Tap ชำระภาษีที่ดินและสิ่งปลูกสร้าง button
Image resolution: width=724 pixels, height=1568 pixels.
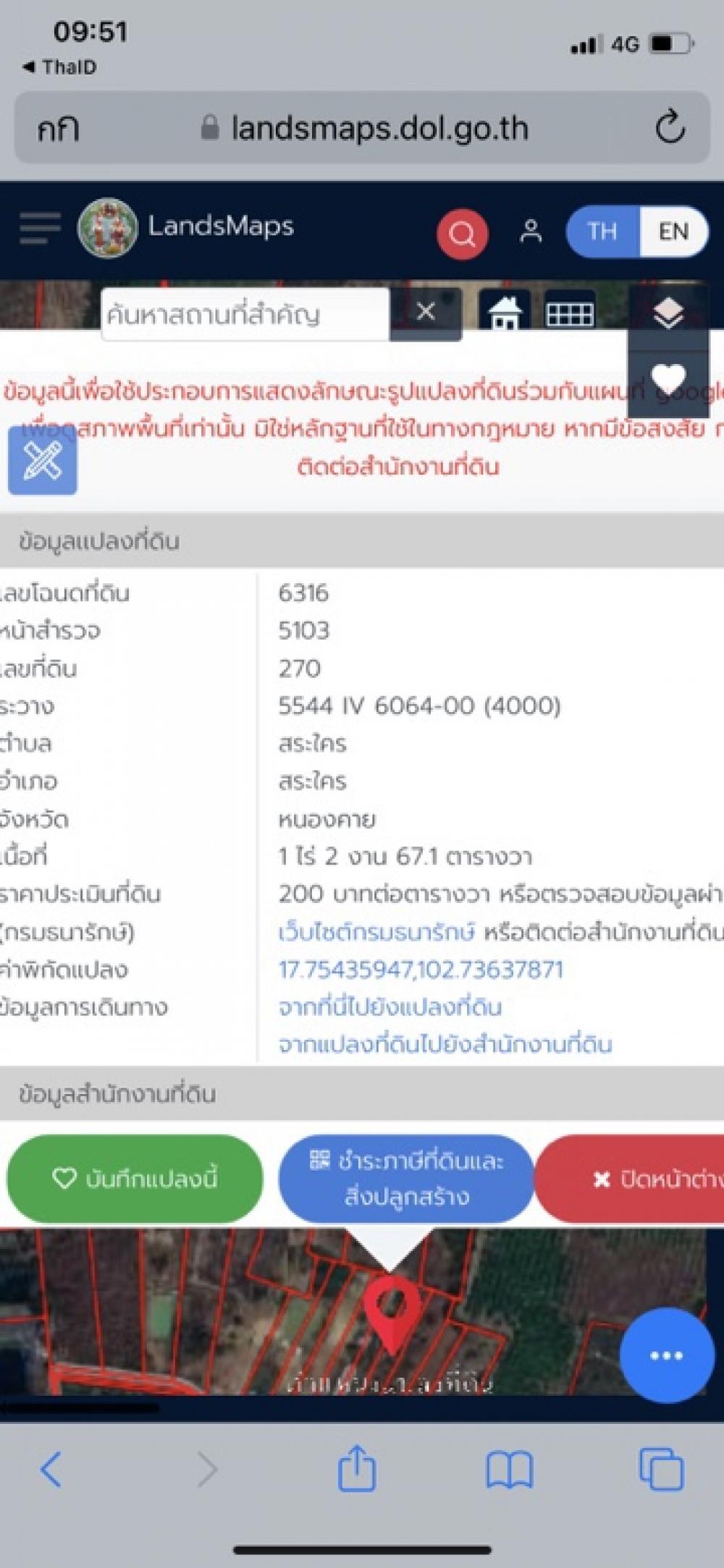coord(406,1179)
